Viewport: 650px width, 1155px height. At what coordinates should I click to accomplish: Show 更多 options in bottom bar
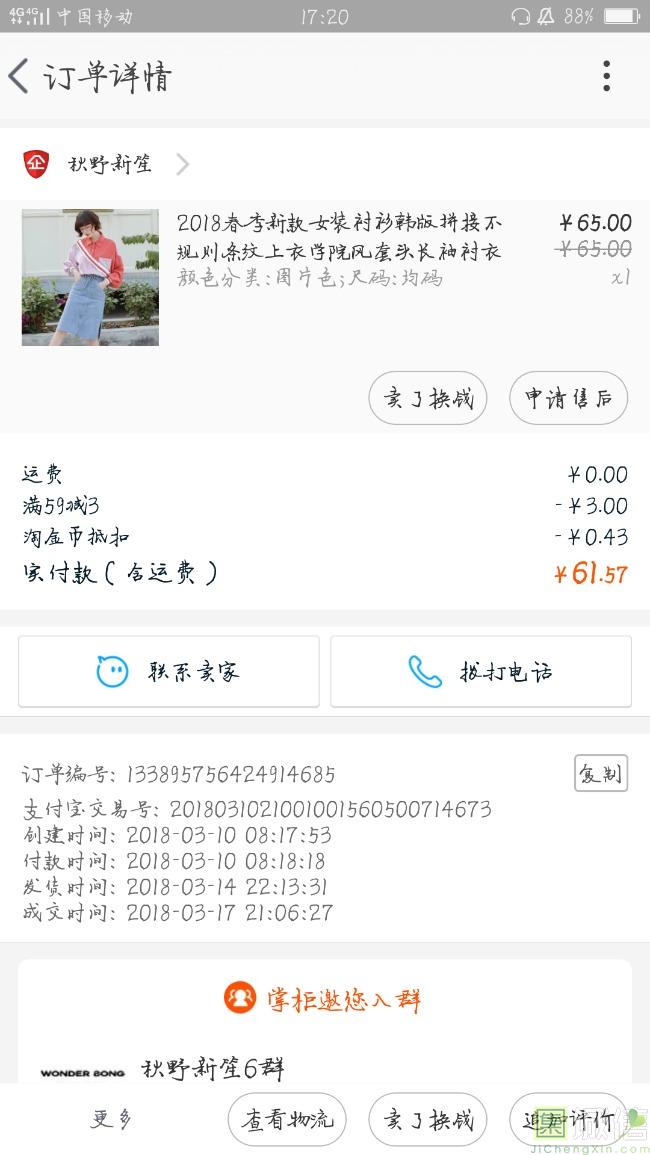coord(110,1120)
